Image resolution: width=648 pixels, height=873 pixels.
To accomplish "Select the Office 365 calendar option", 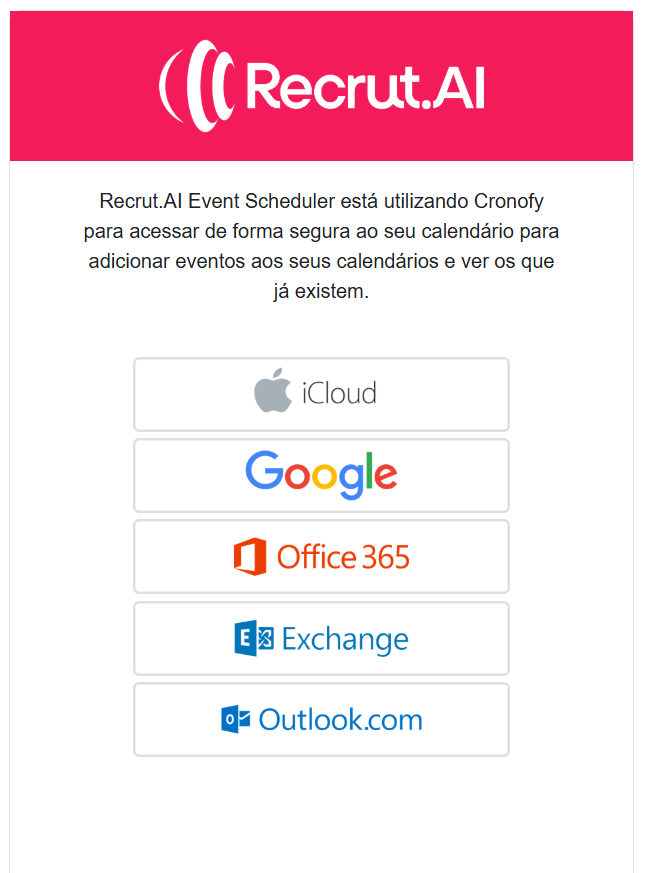I will tap(321, 557).
